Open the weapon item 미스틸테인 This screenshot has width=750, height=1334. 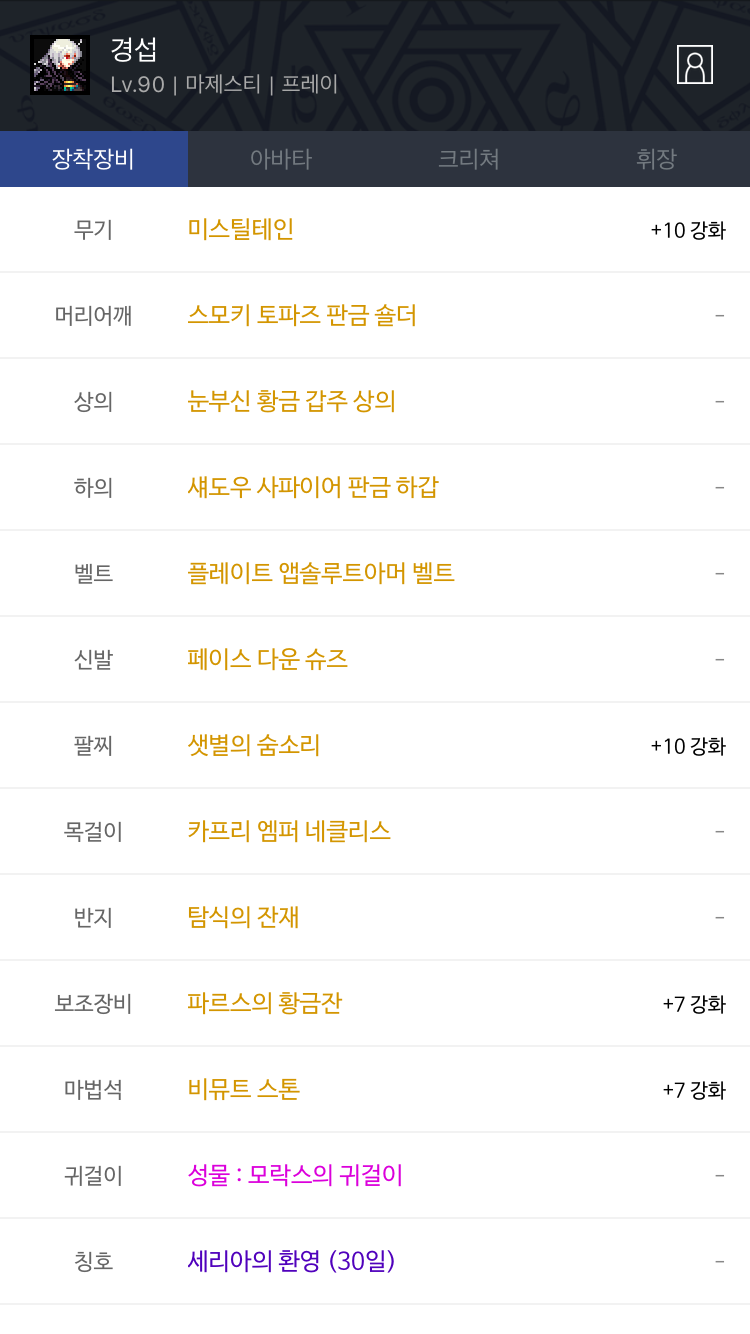(241, 229)
